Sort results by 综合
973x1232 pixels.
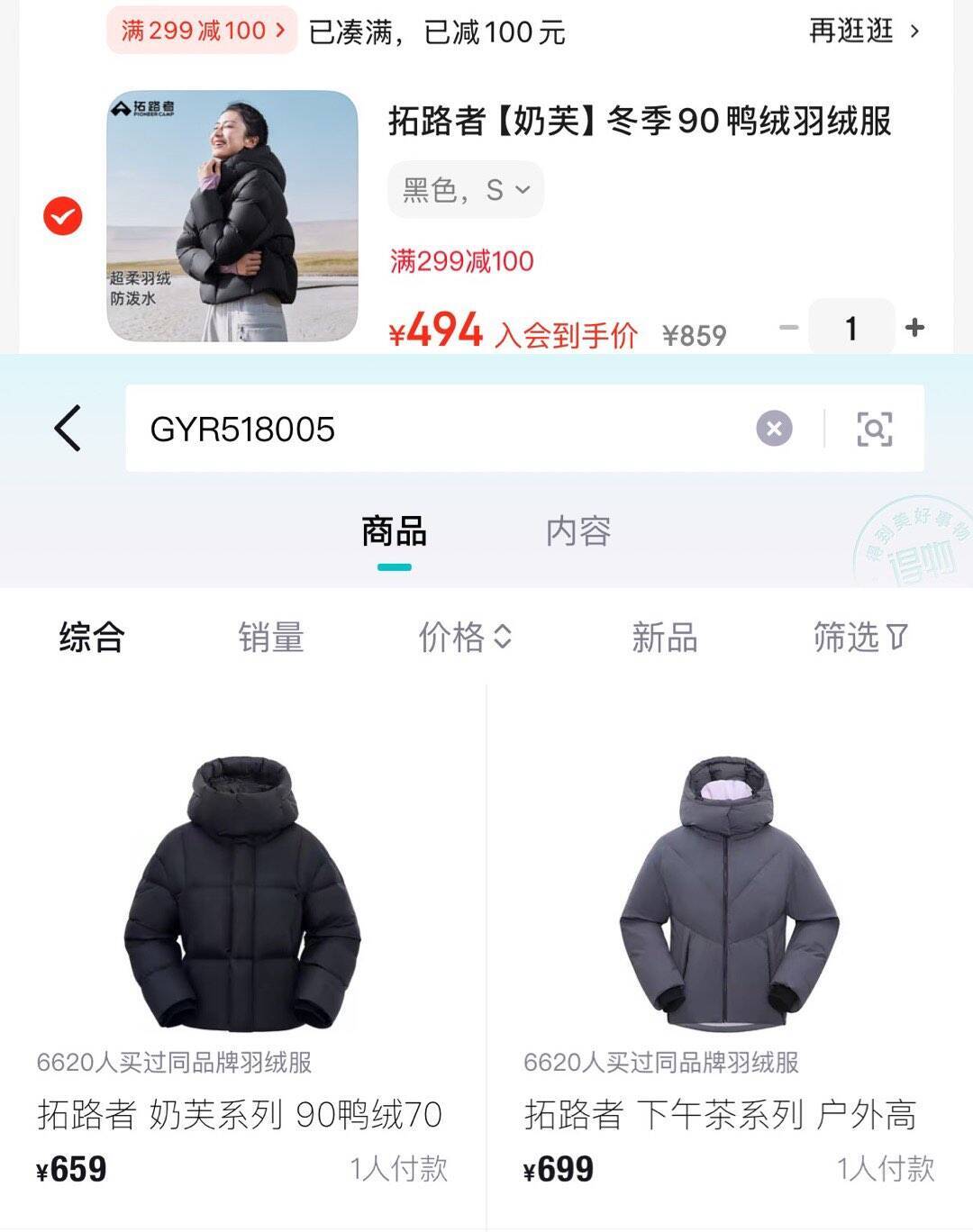(92, 638)
